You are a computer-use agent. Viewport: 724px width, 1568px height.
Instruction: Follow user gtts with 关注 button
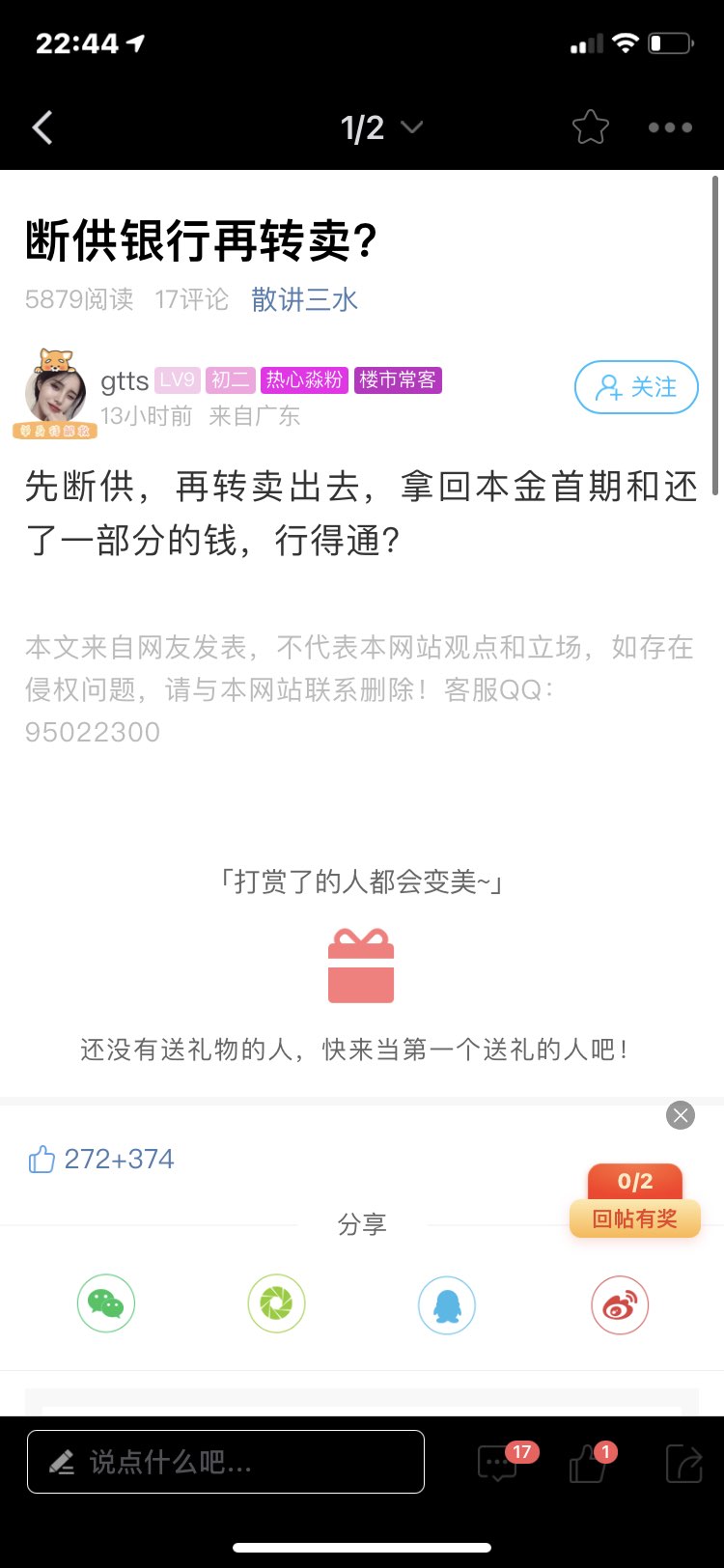click(x=635, y=387)
